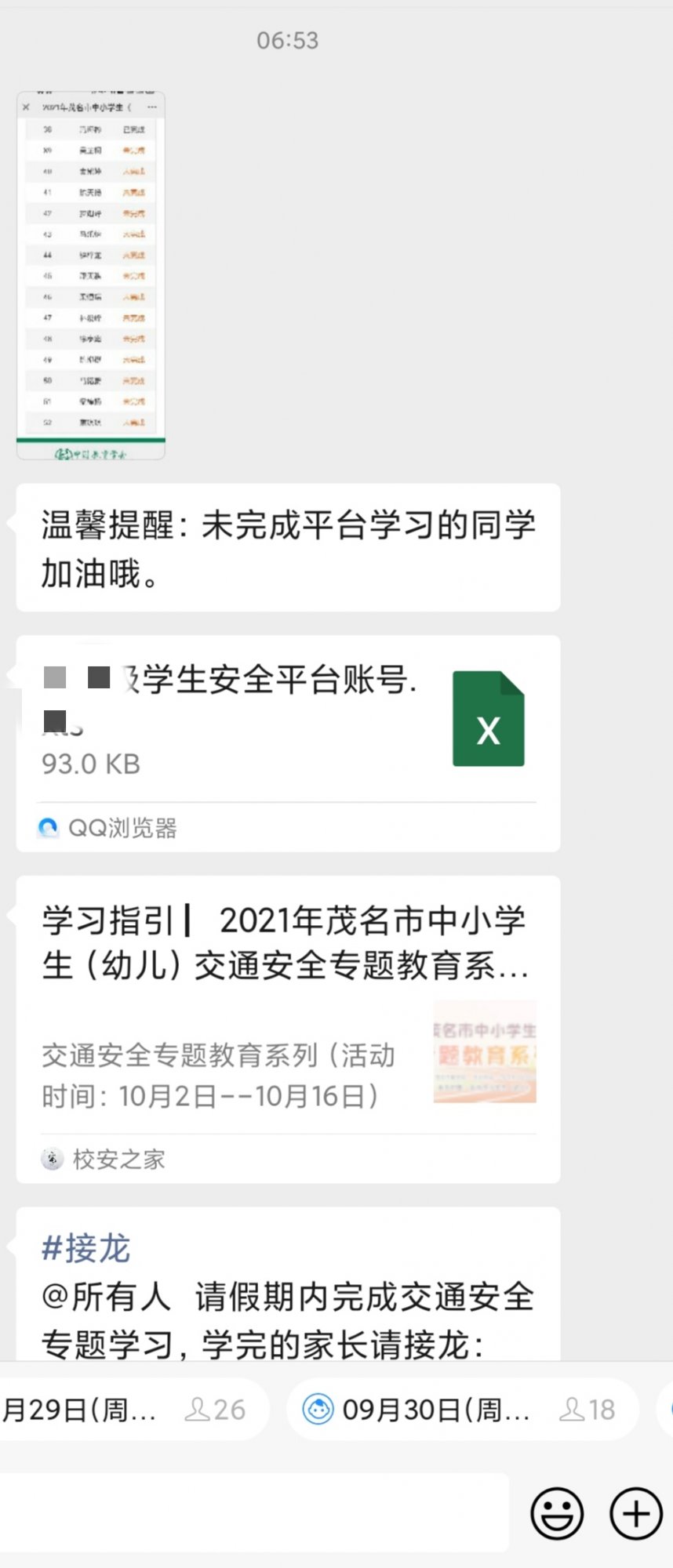Tap the #接龙 hashtag link
Image resolution: width=673 pixels, height=1568 pixels.
coord(85,1248)
